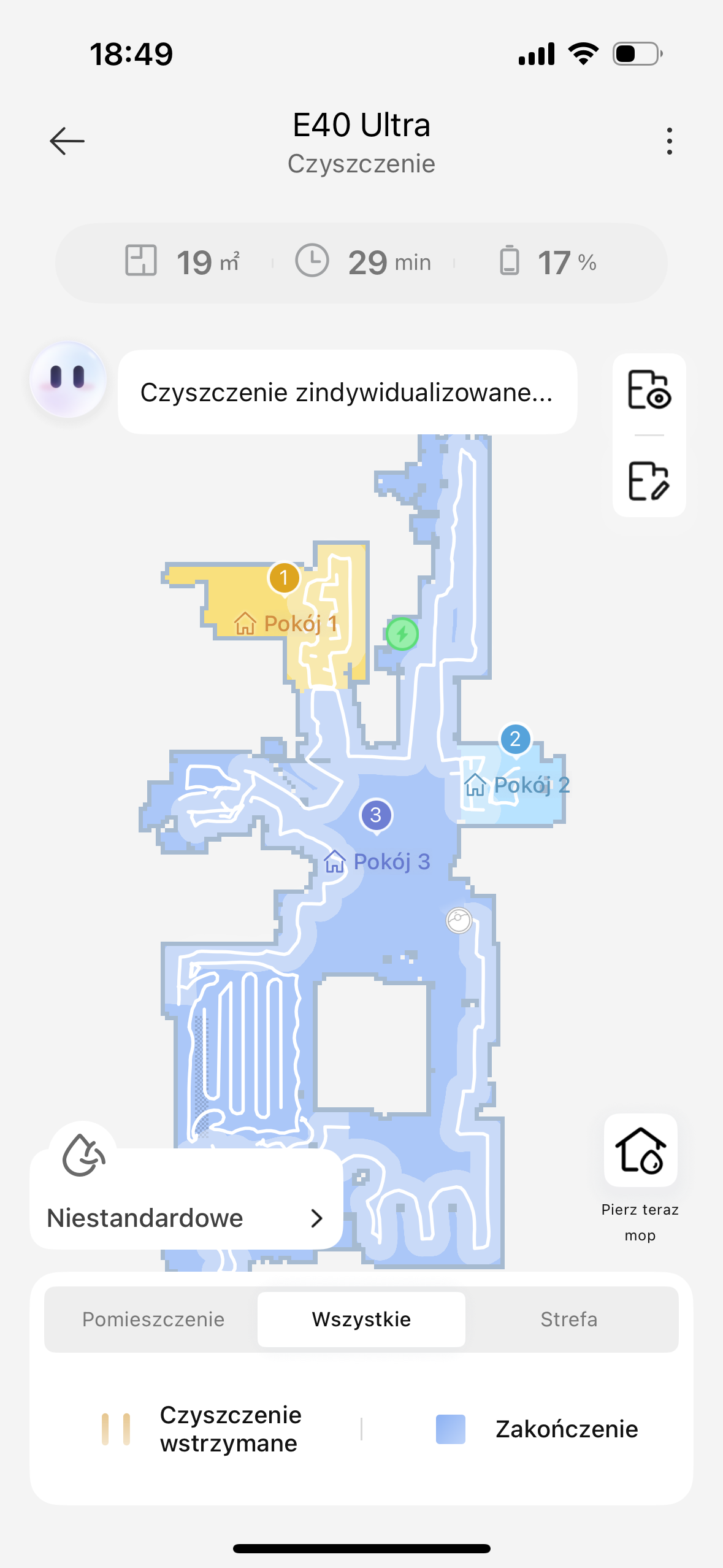Tap Zakończenie to end cleaning
Image resolution: width=723 pixels, height=1568 pixels.
click(537, 1429)
